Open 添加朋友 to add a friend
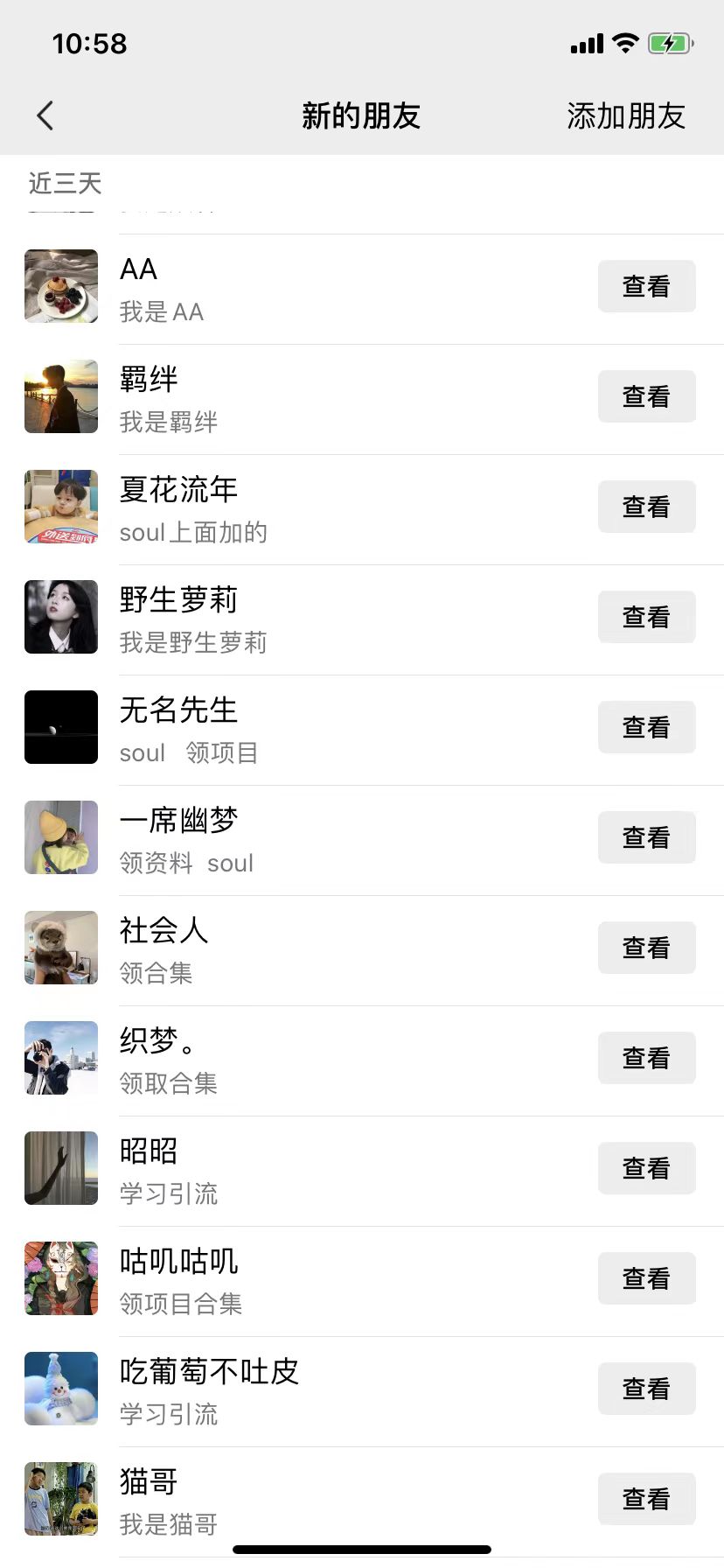This screenshot has width=724, height=1568. tap(625, 115)
